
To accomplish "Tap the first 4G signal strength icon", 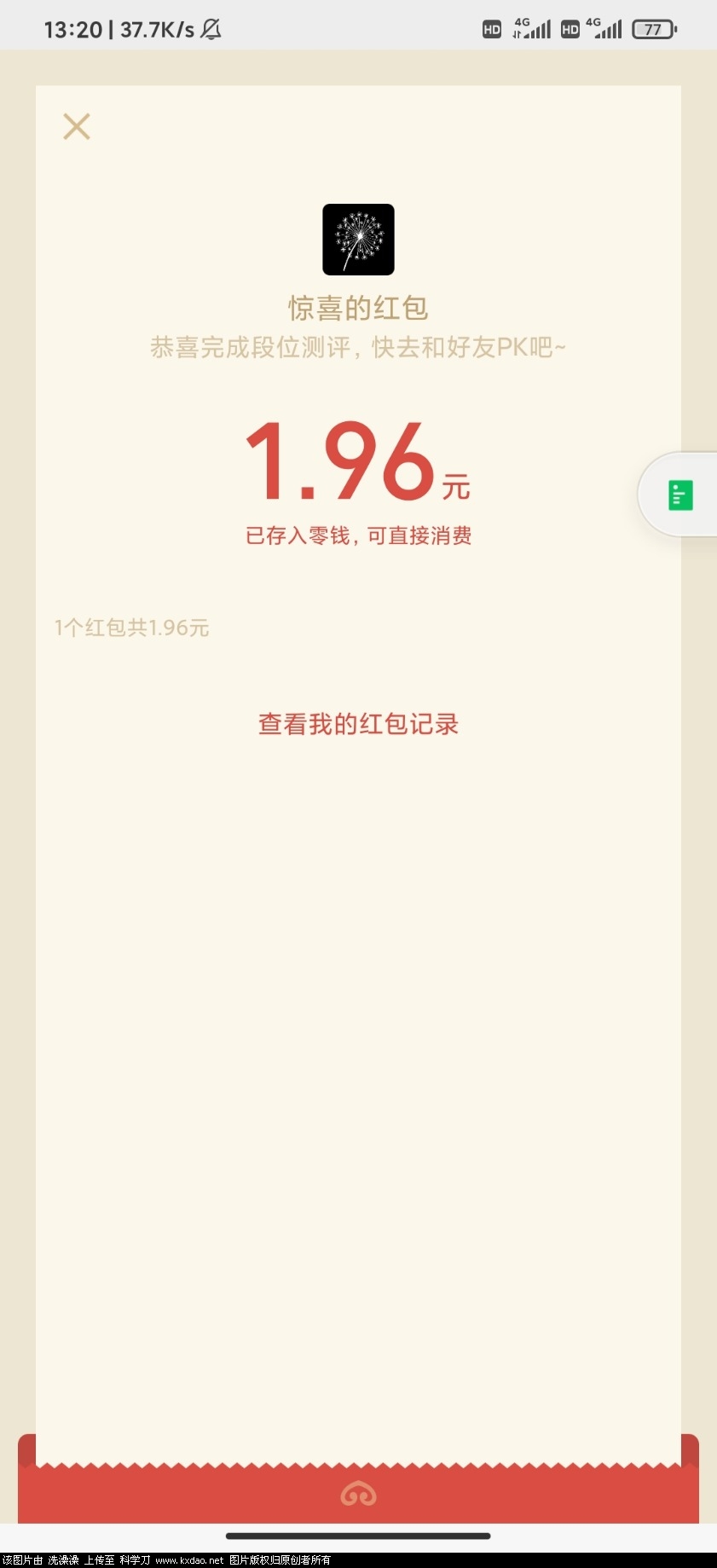I will click(533, 28).
